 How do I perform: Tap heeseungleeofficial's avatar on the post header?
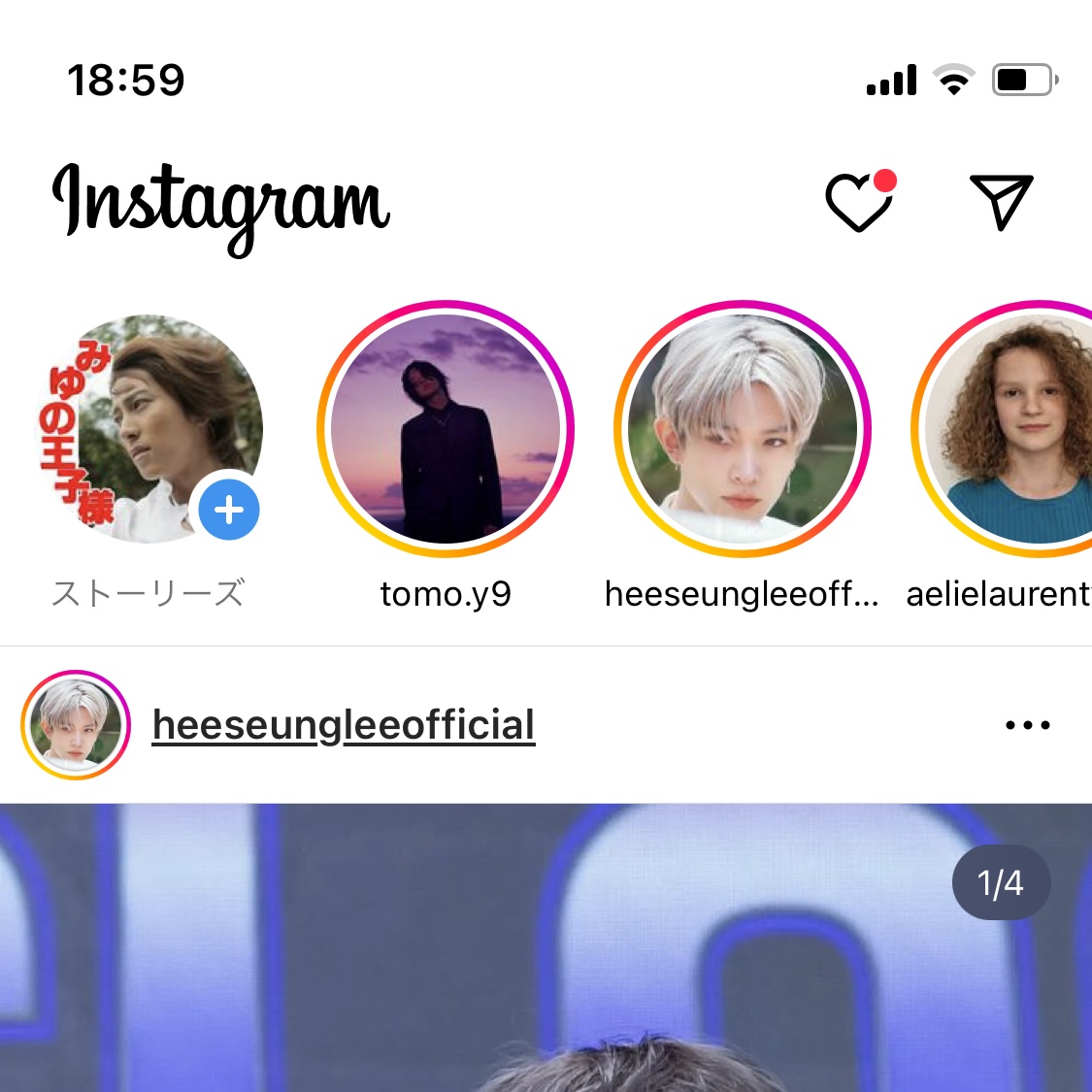click(76, 725)
